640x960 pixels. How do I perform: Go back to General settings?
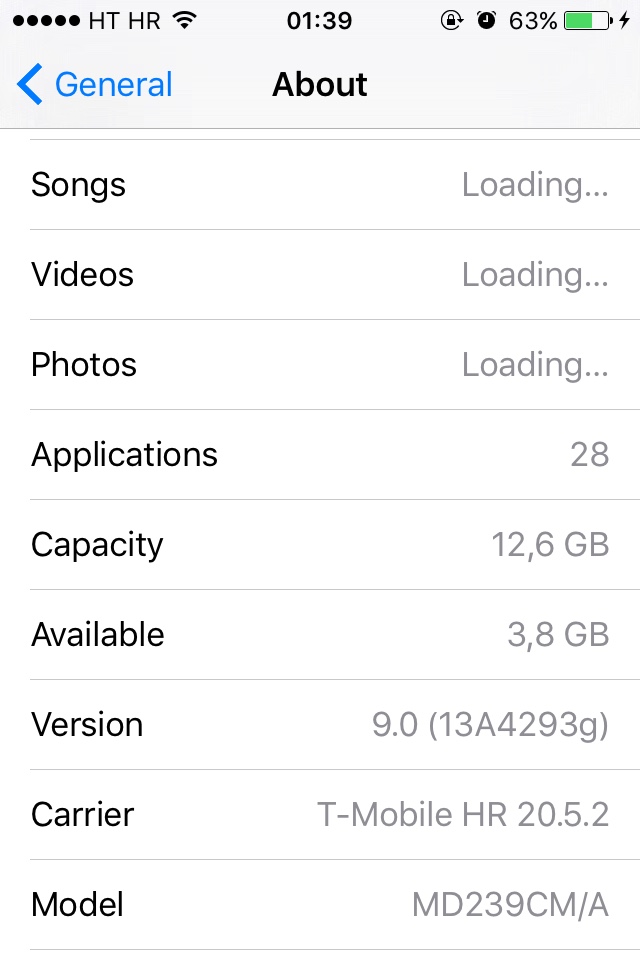[95, 85]
